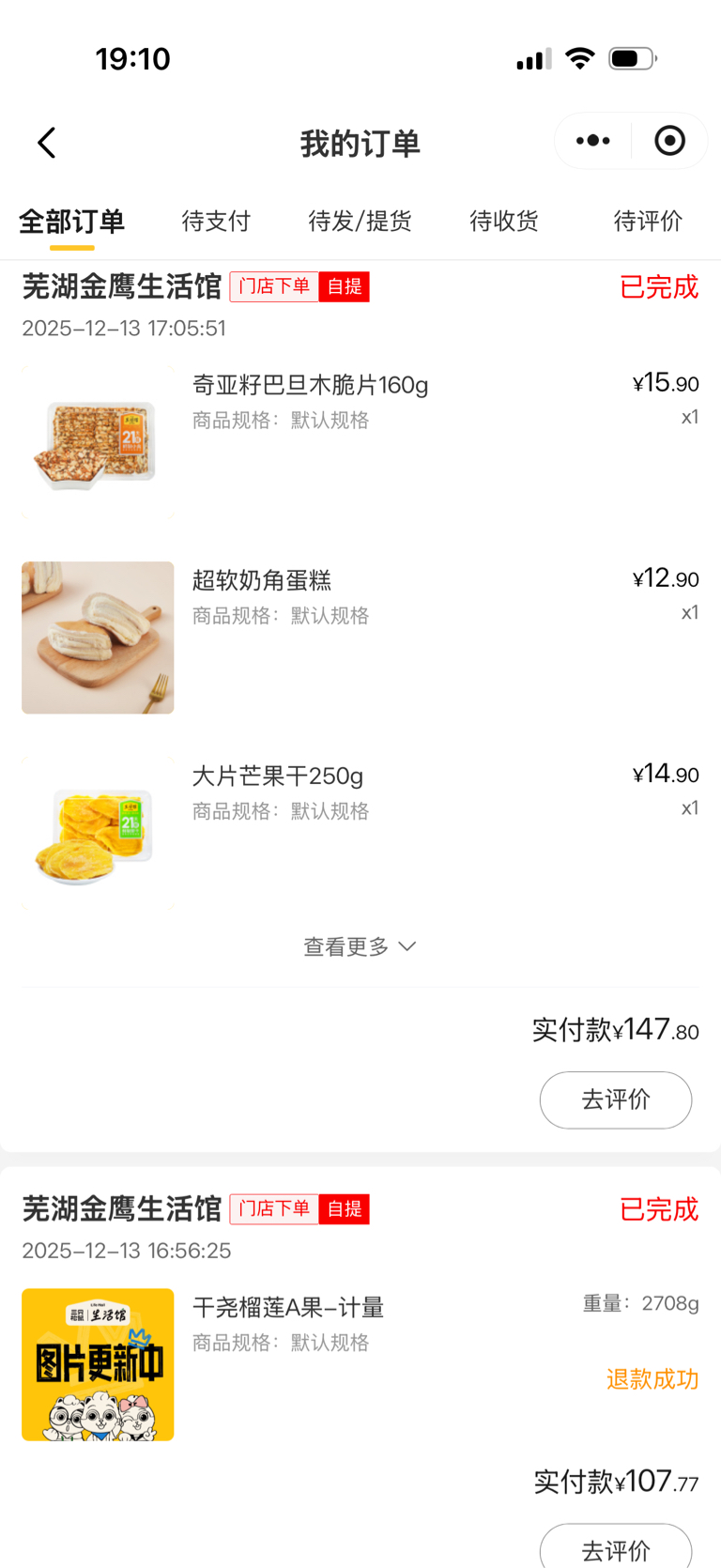The width and height of the screenshot is (721, 1568).
Task: Review the ¥107.77 order via 去评价
Action: pyautogui.click(x=616, y=1547)
